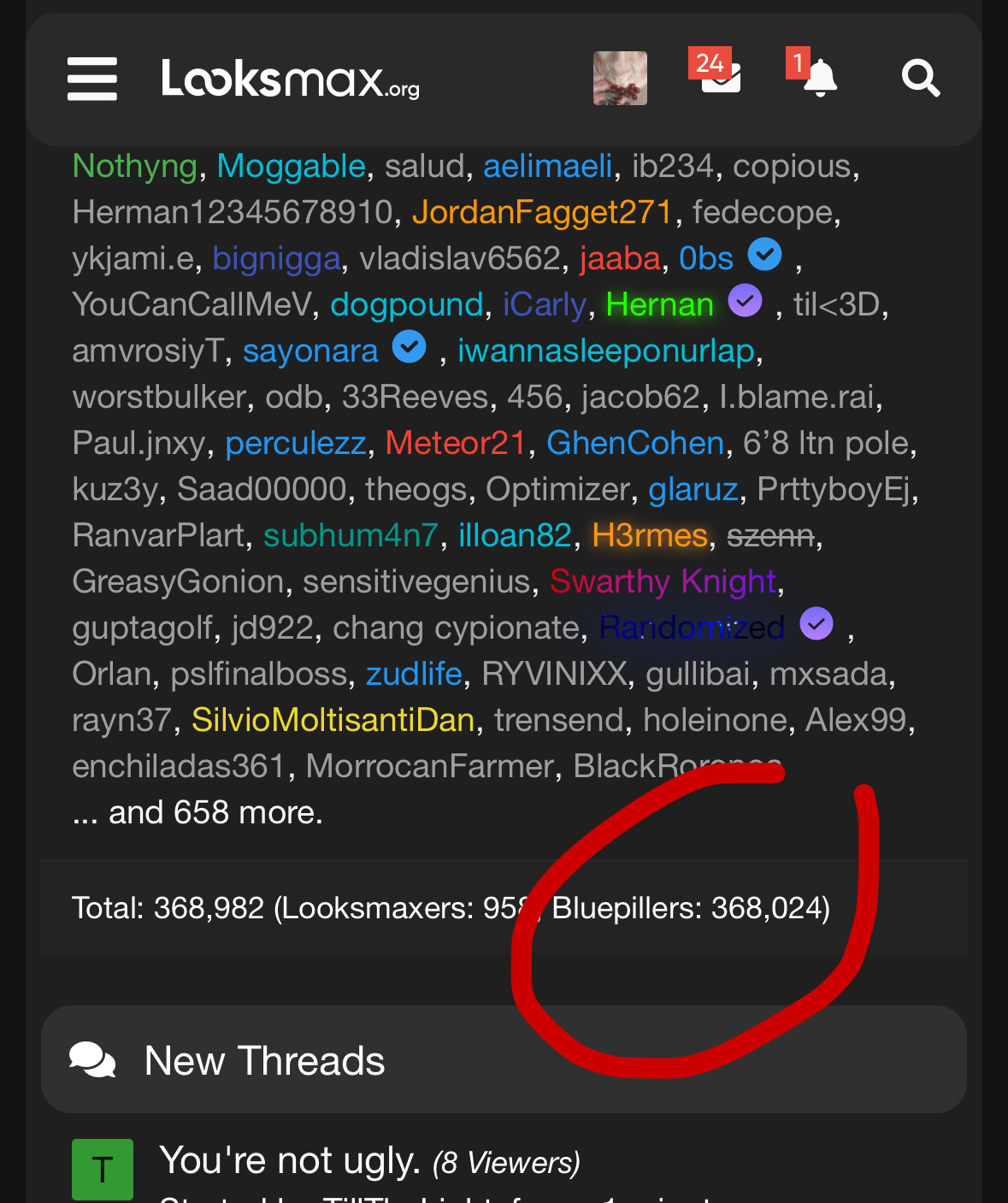The height and width of the screenshot is (1203, 1008).
Task: Open Moggable's profile
Action: click(291, 166)
